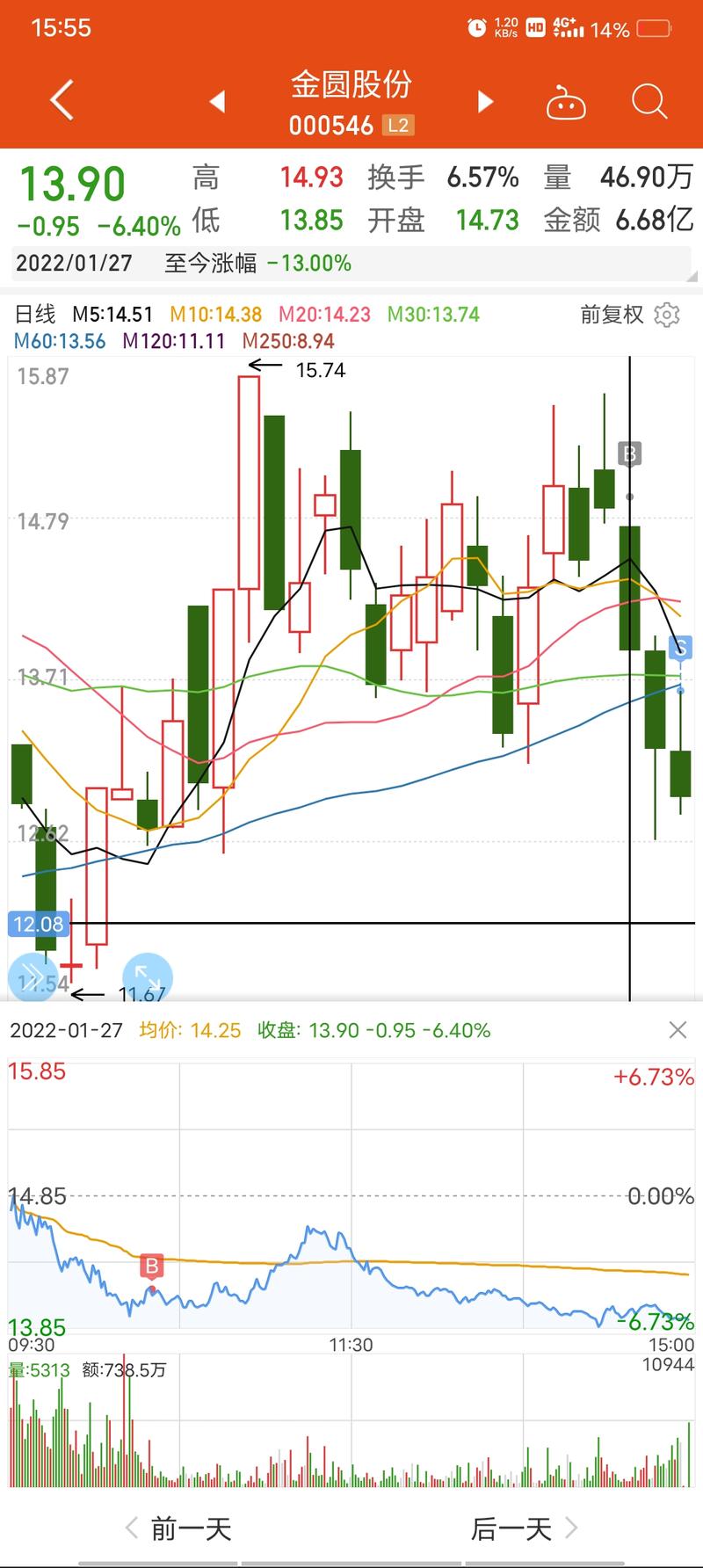Open next stock with the right triangle arrow
The height and width of the screenshot is (1568, 703).
[x=484, y=100]
